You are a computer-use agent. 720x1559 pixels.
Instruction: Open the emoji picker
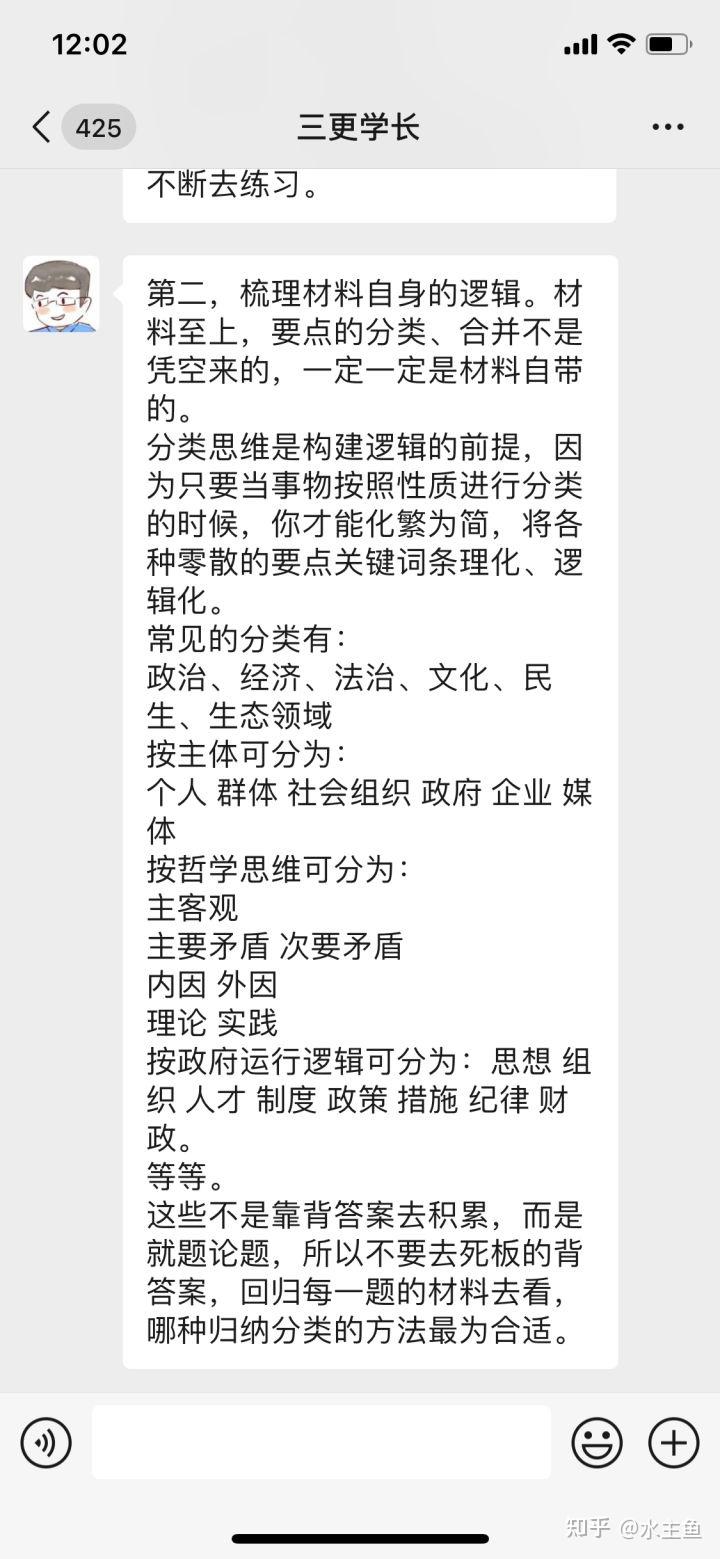pyautogui.click(x=597, y=1442)
